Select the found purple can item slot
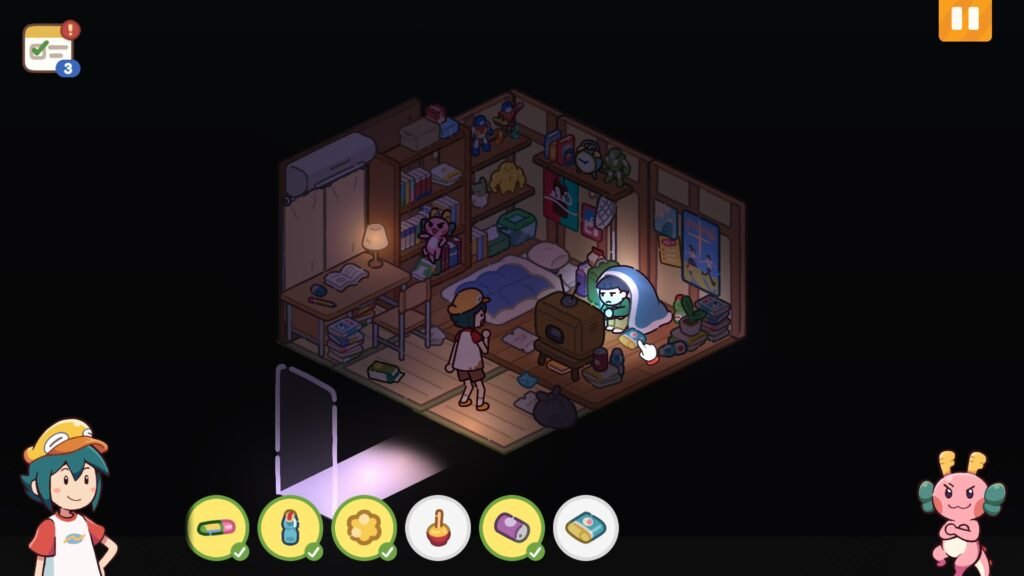 point(512,527)
